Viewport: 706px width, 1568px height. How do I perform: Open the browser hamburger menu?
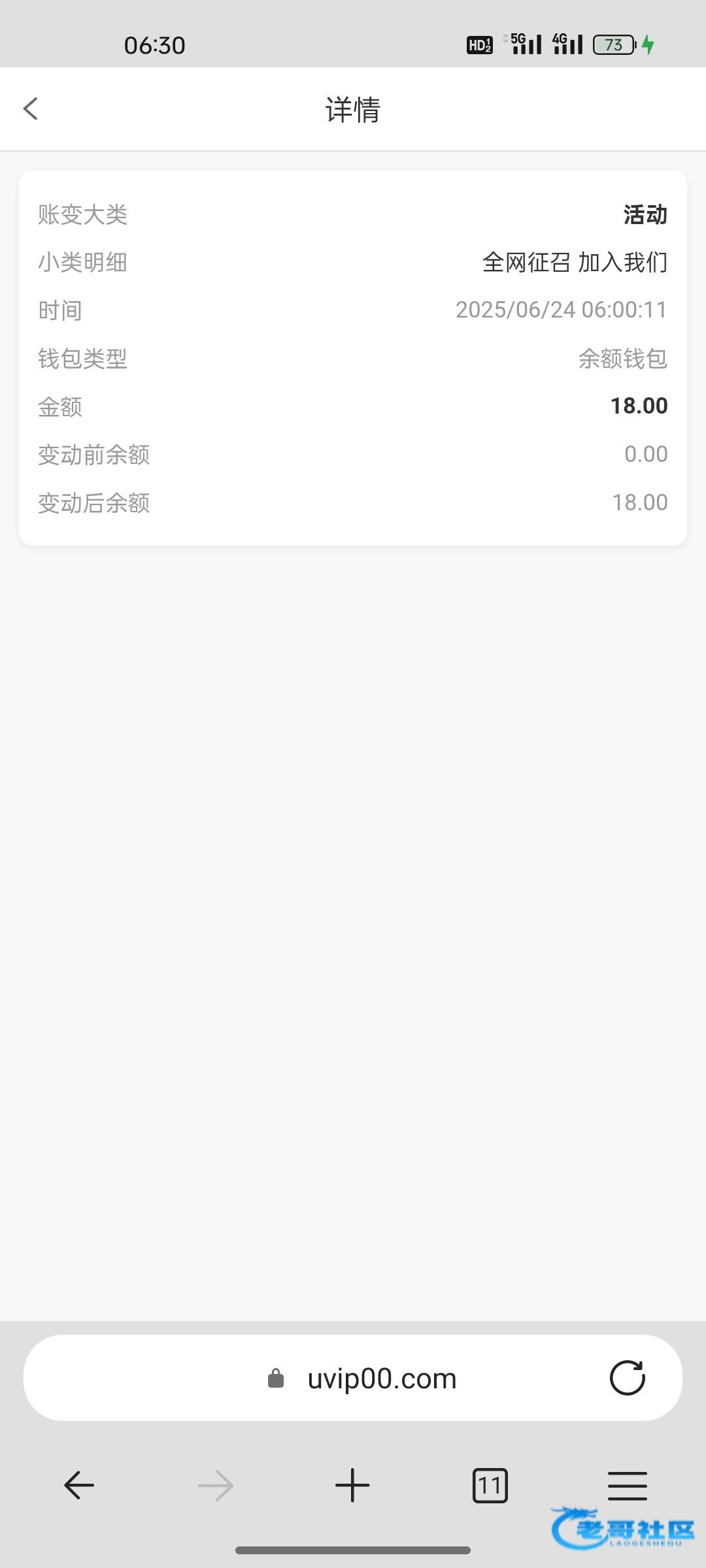627,1486
